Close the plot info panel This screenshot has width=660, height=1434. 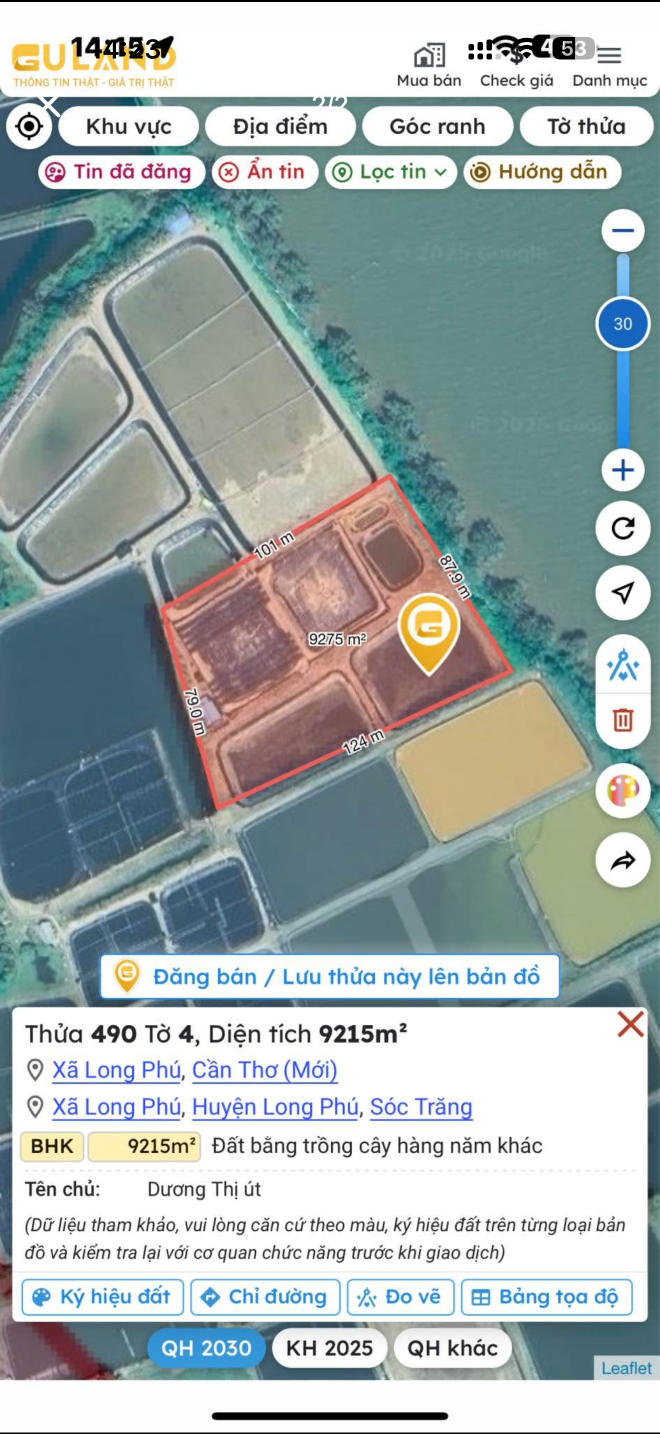[x=631, y=1024]
